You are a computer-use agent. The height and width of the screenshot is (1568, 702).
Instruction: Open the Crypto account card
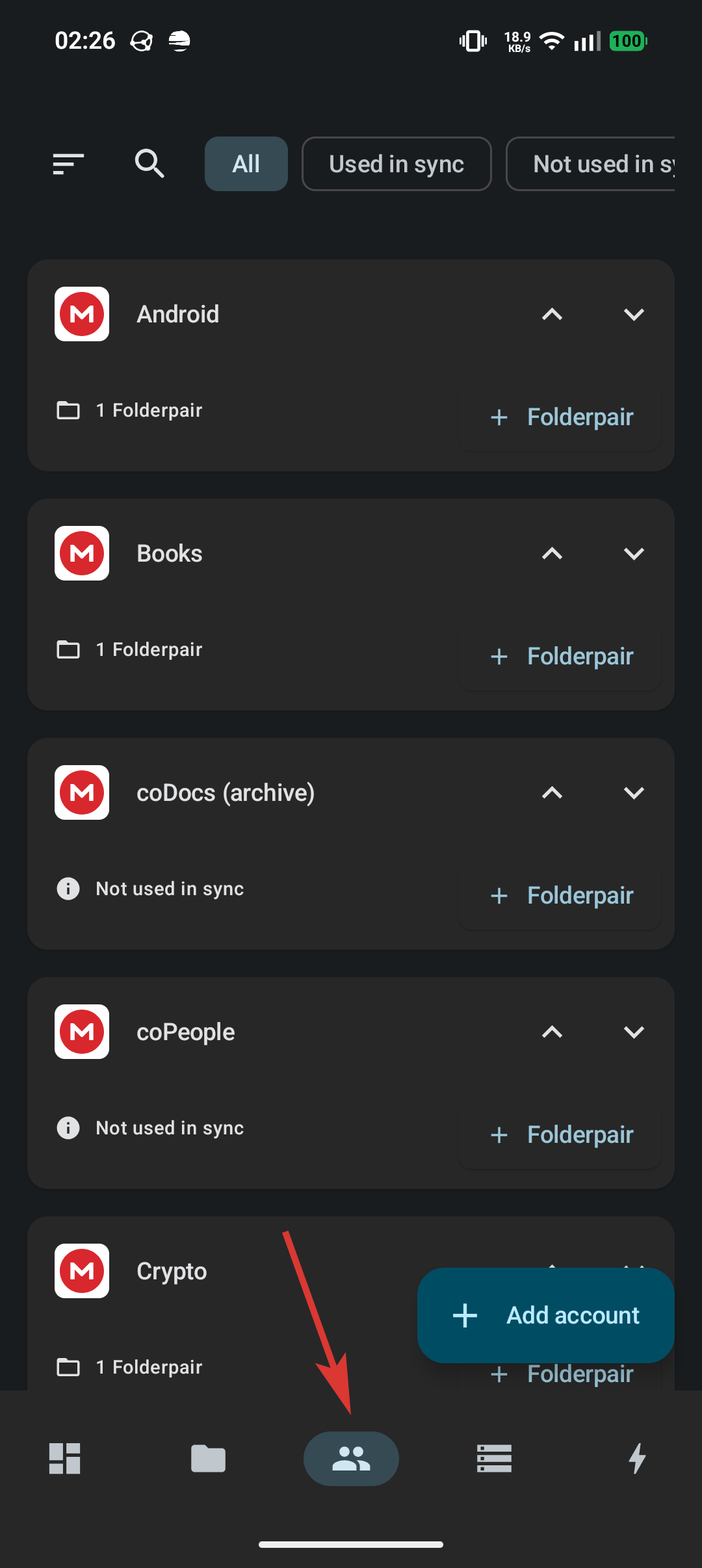172,1272
